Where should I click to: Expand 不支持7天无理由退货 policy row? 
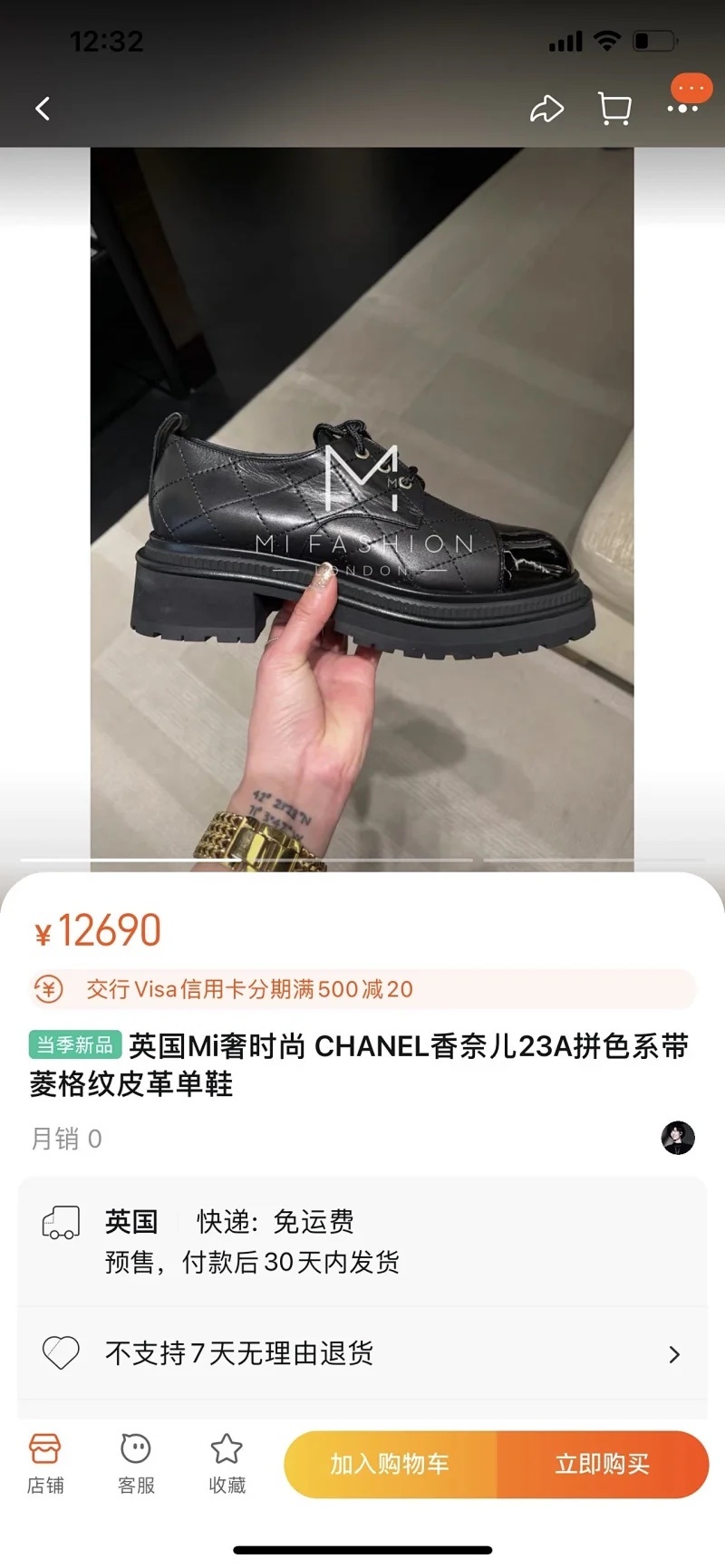362,1353
